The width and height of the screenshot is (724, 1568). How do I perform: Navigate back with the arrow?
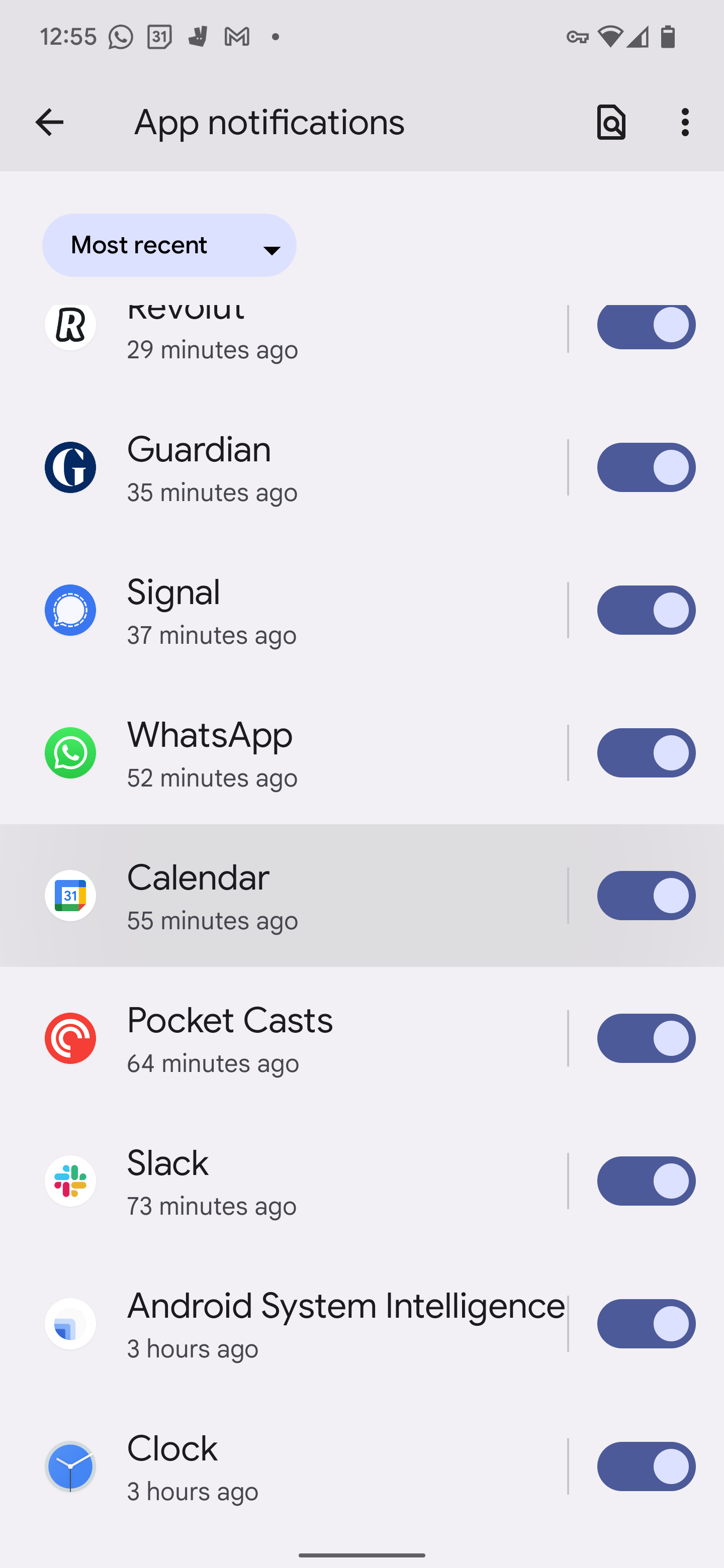click(x=49, y=122)
